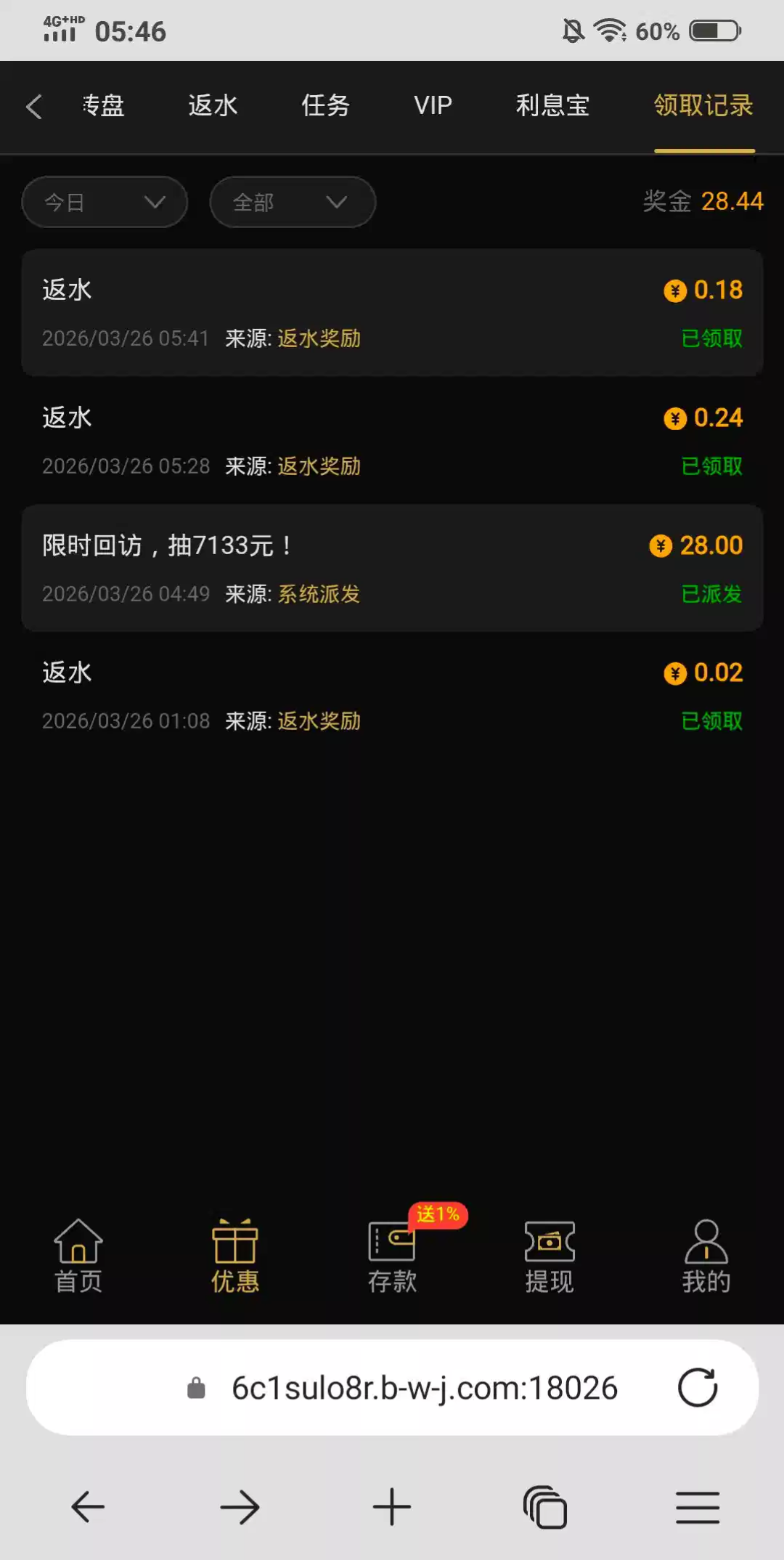Viewport: 784px width, 1560px height.
Task: Open the 提现 withdrawal tab
Action: (550, 1256)
